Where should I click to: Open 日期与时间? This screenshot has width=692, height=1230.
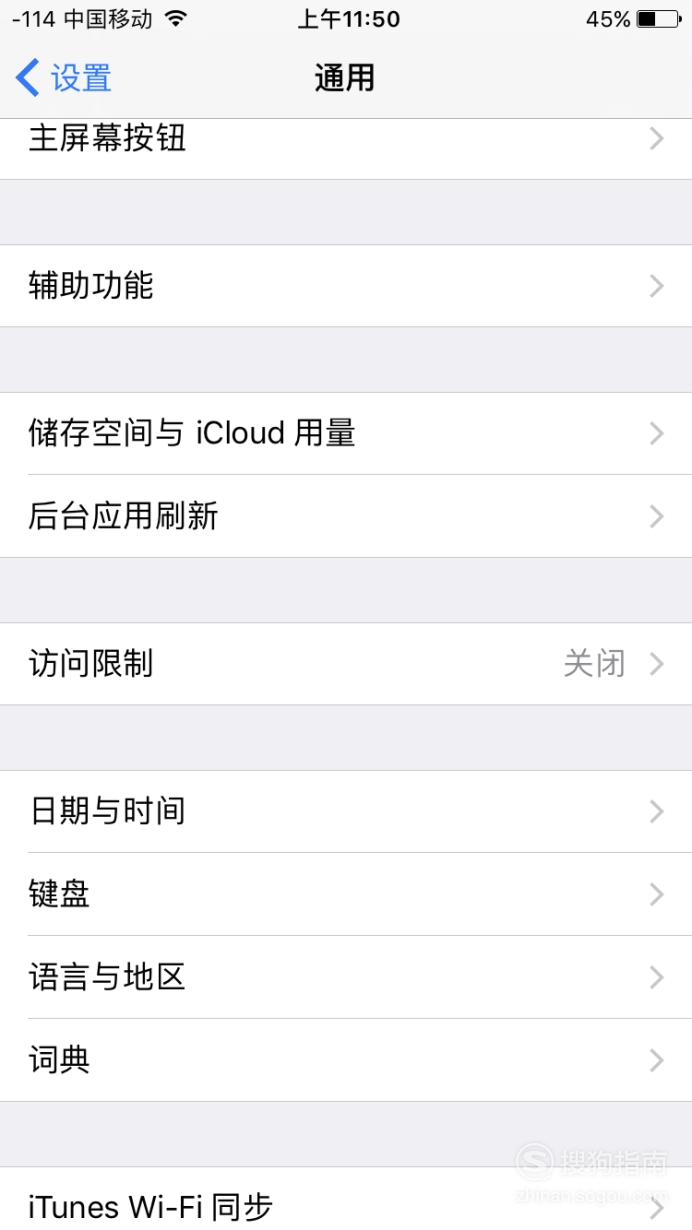pos(346,811)
